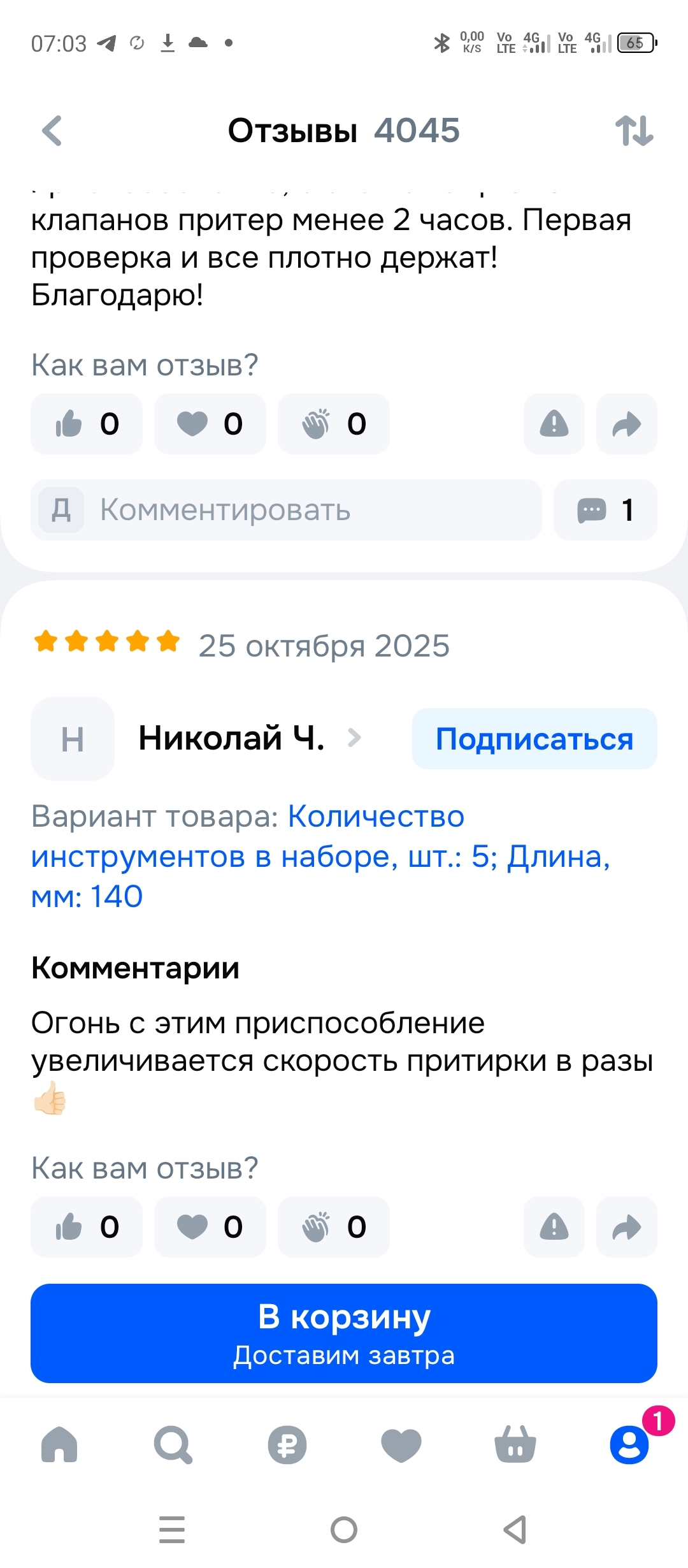Image resolution: width=688 pixels, height=1568 pixels.
Task: Open the review sorting options
Action: click(634, 131)
